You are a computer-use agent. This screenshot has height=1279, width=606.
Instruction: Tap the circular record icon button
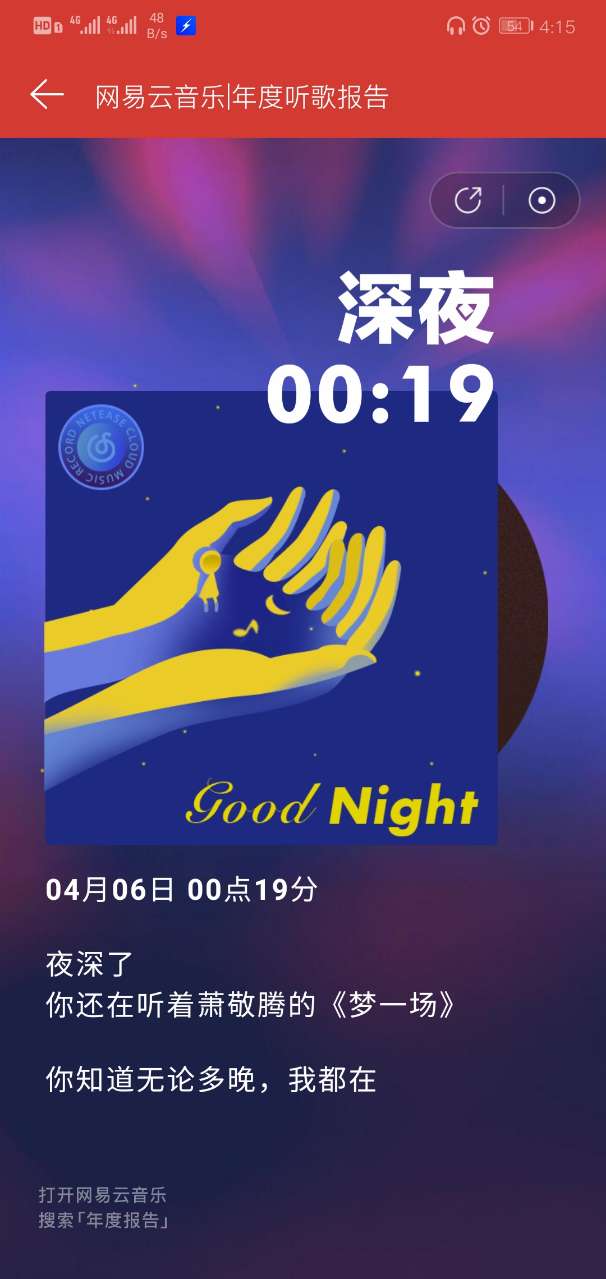(542, 200)
